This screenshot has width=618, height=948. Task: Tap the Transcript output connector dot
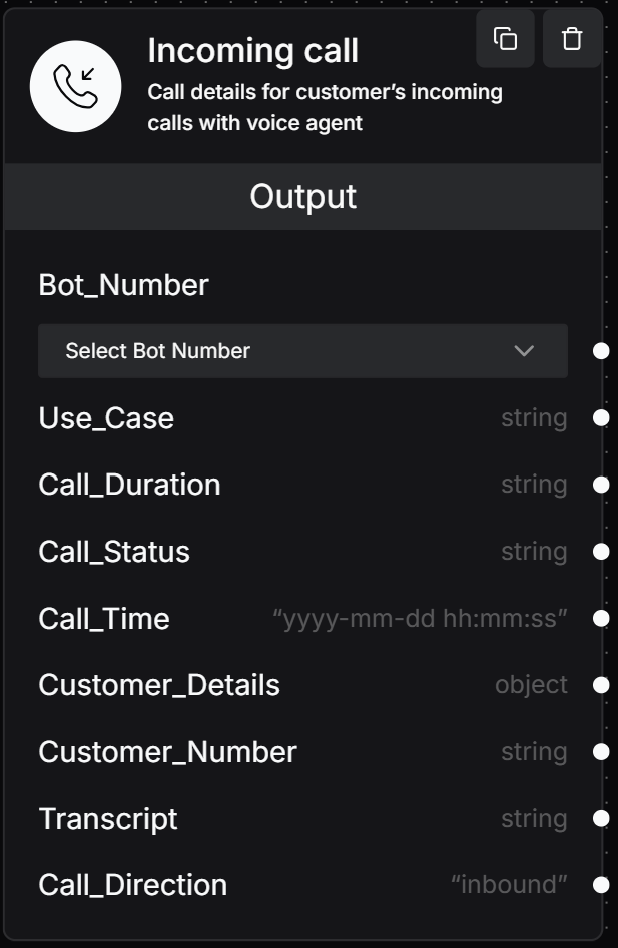click(x=601, y=819)
